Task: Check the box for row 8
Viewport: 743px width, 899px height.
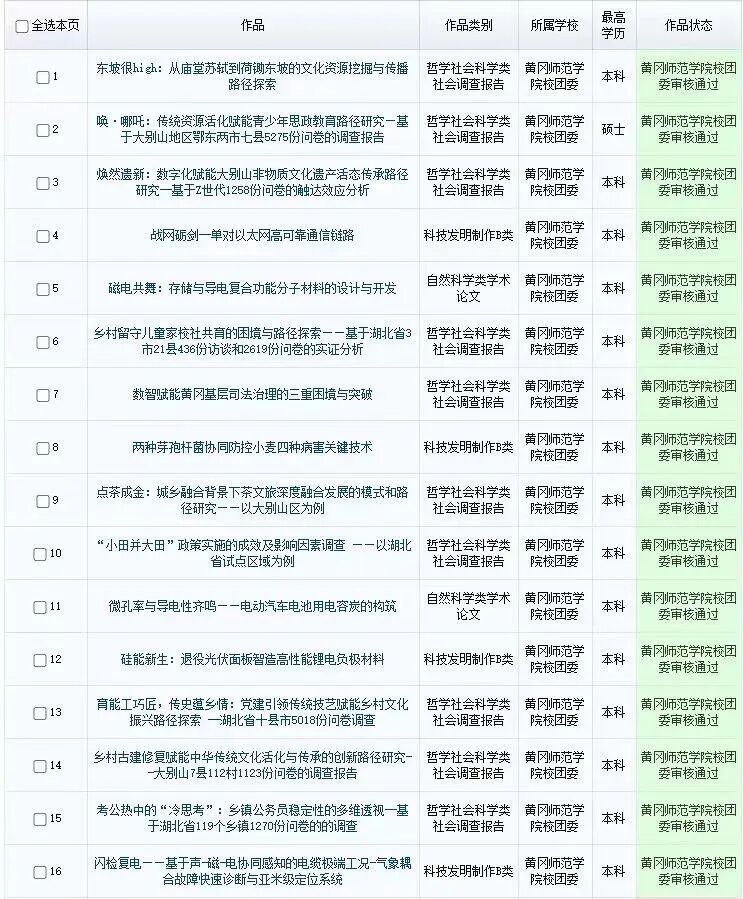Action: coord(42,448)
